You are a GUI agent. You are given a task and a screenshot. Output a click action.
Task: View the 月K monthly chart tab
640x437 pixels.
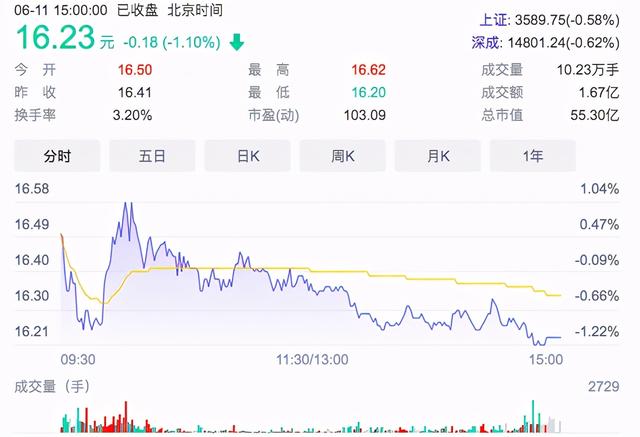tap(437, 156)
